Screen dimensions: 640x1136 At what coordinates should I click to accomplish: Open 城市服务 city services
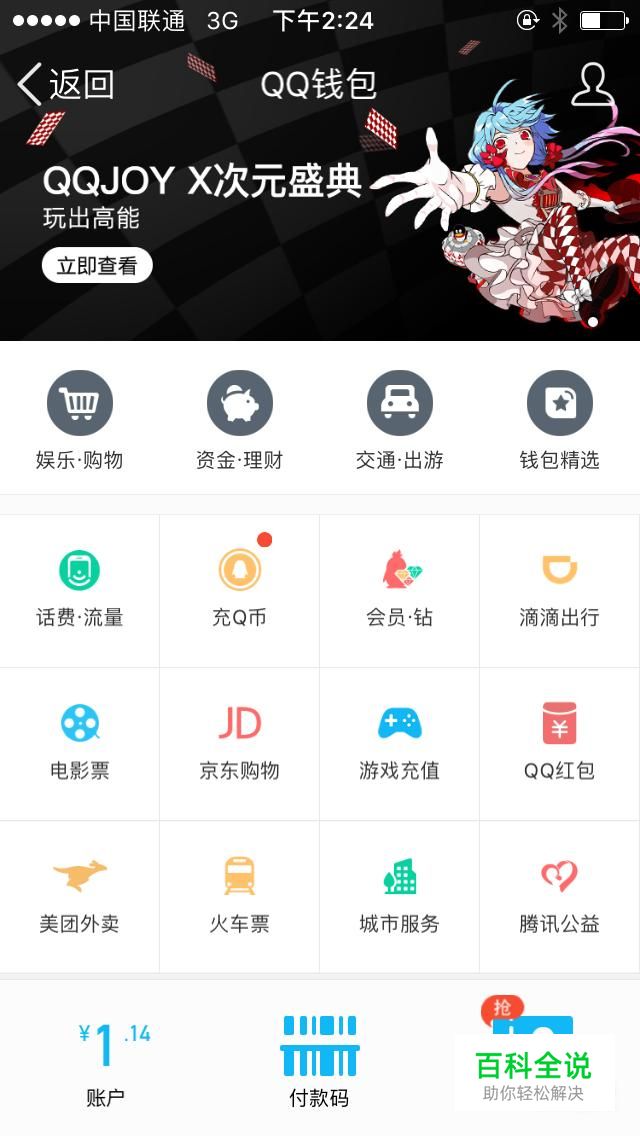400,896
